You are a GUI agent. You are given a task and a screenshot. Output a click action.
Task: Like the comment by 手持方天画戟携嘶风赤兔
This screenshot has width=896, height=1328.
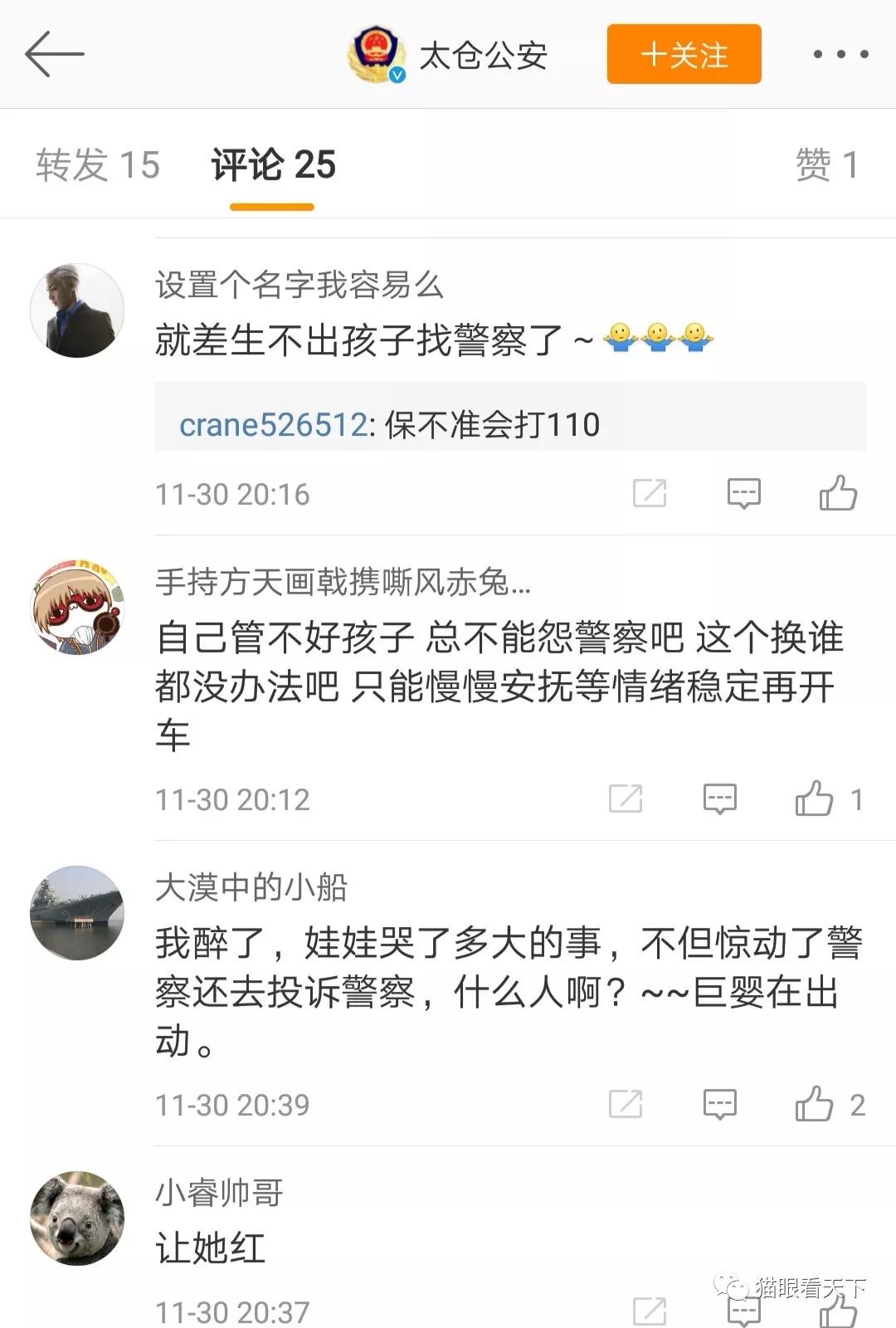815,799
